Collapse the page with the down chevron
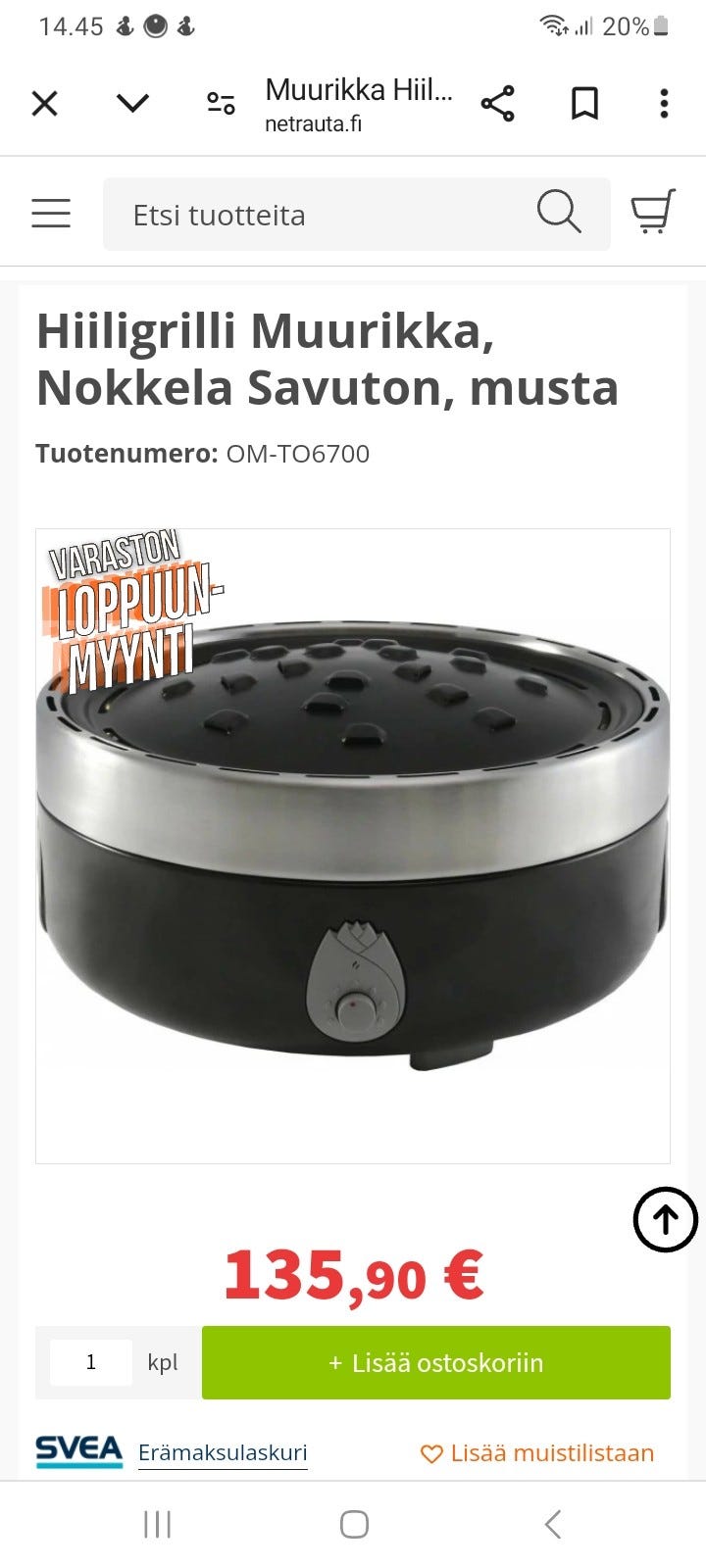This screenshot has height=1568, width=706. (x=132, y=102)
